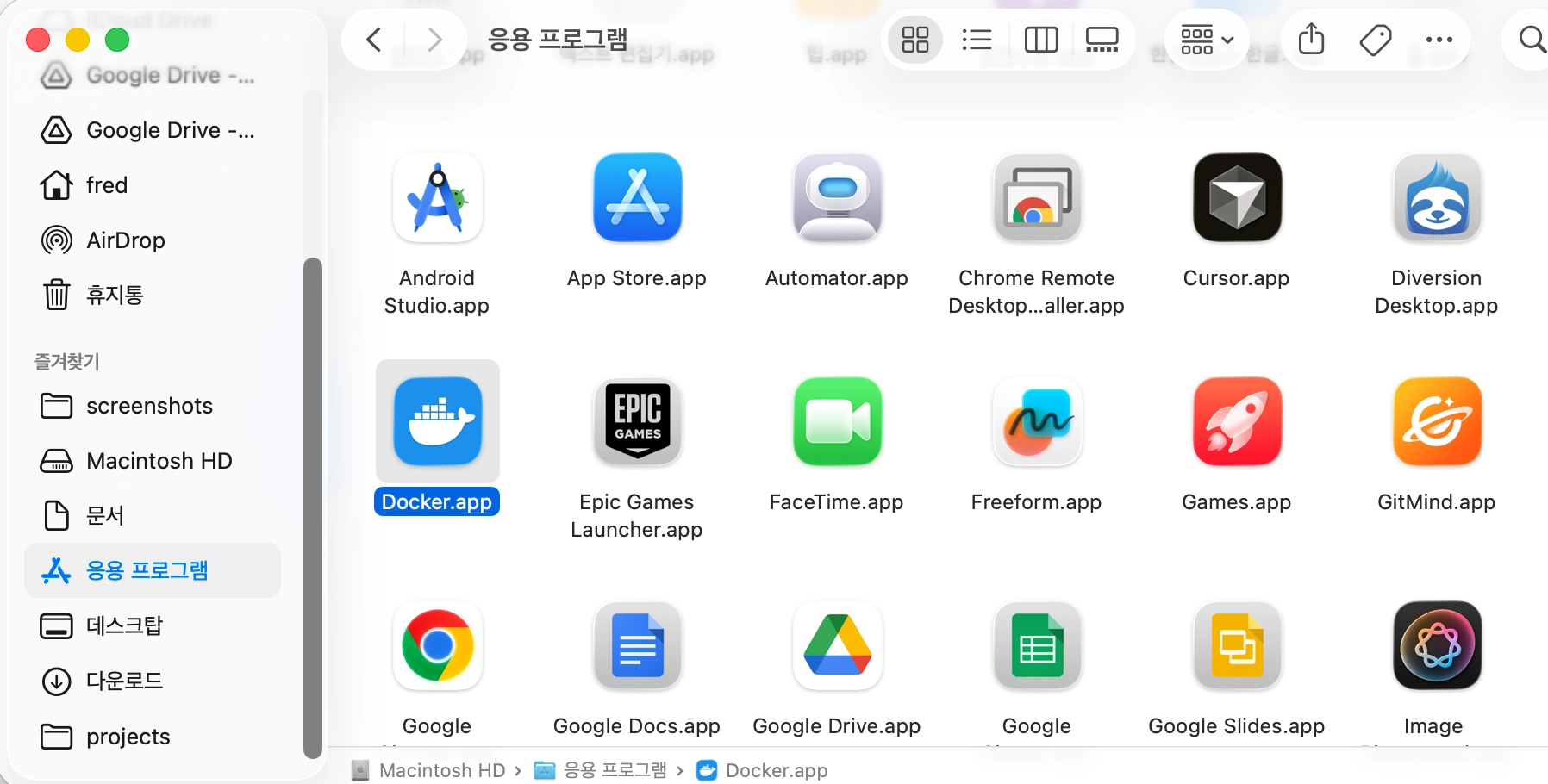Open the more actions ellipsis menu

coord(1439,40)
